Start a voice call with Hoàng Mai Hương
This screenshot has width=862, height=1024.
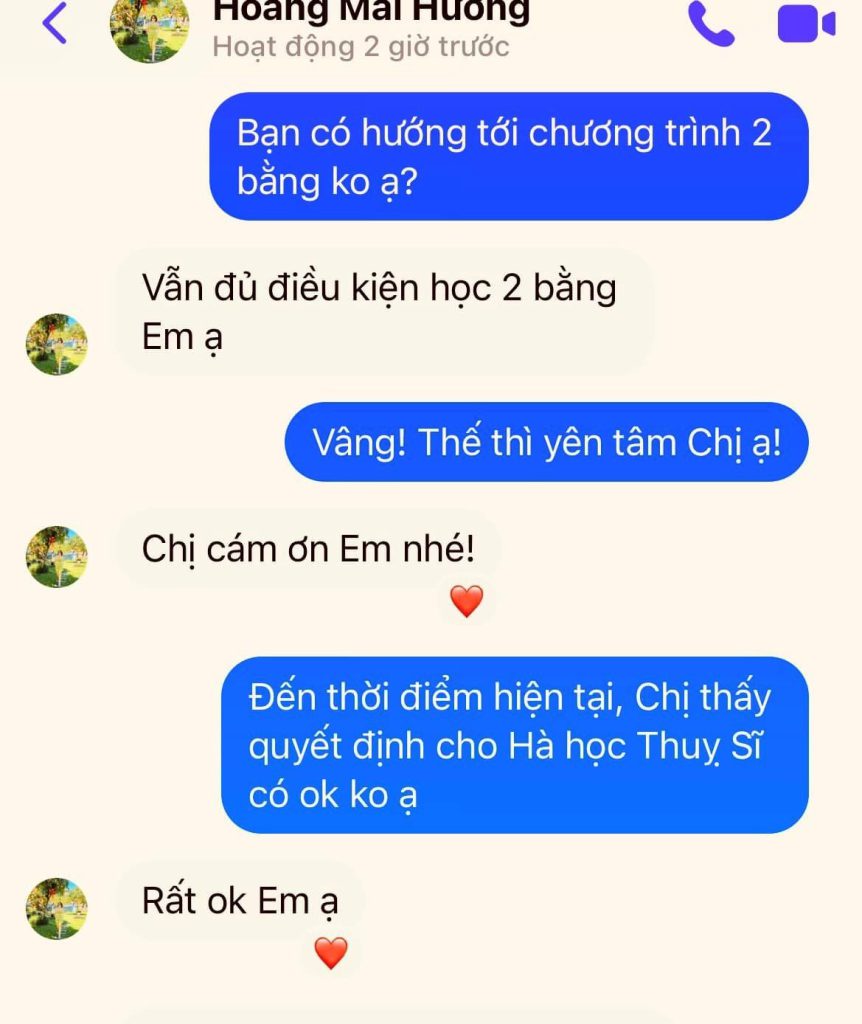click(x=711, y=24)
